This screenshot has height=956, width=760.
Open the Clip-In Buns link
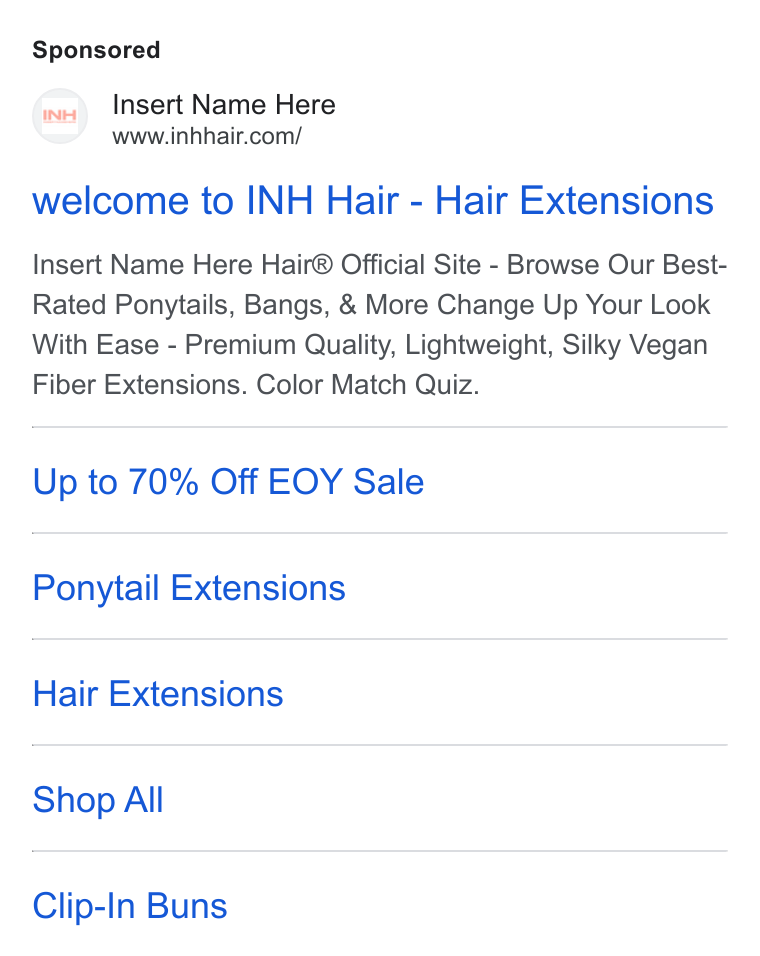coord(130,906)
